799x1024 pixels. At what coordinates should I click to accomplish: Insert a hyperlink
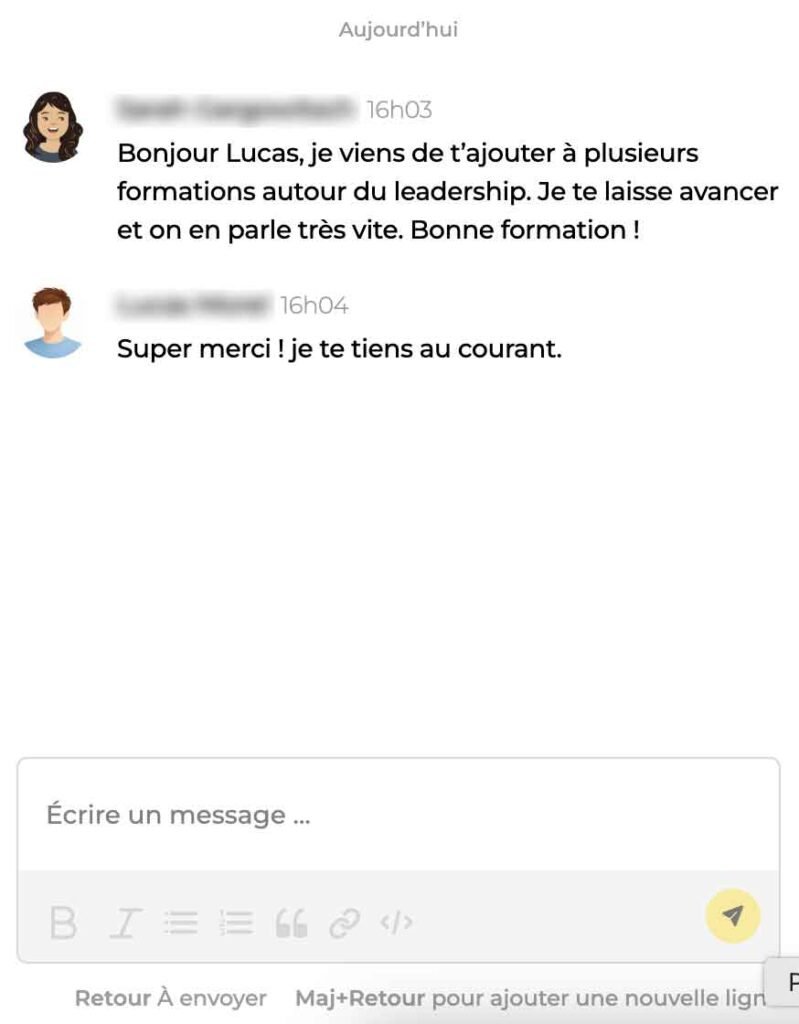pos(344,923)
